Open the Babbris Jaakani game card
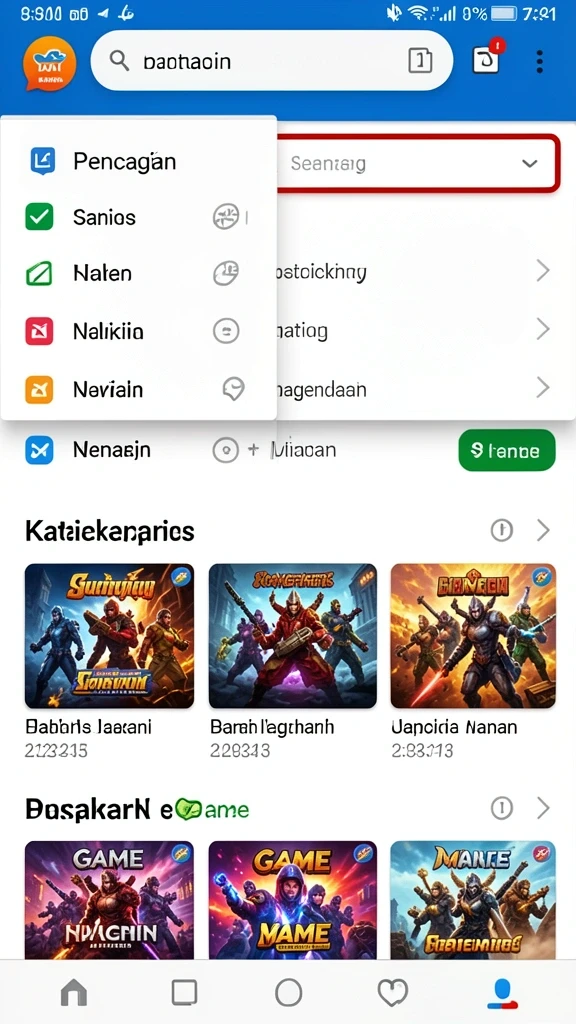Screen dimensions: 576x1024 pos(109,661)
